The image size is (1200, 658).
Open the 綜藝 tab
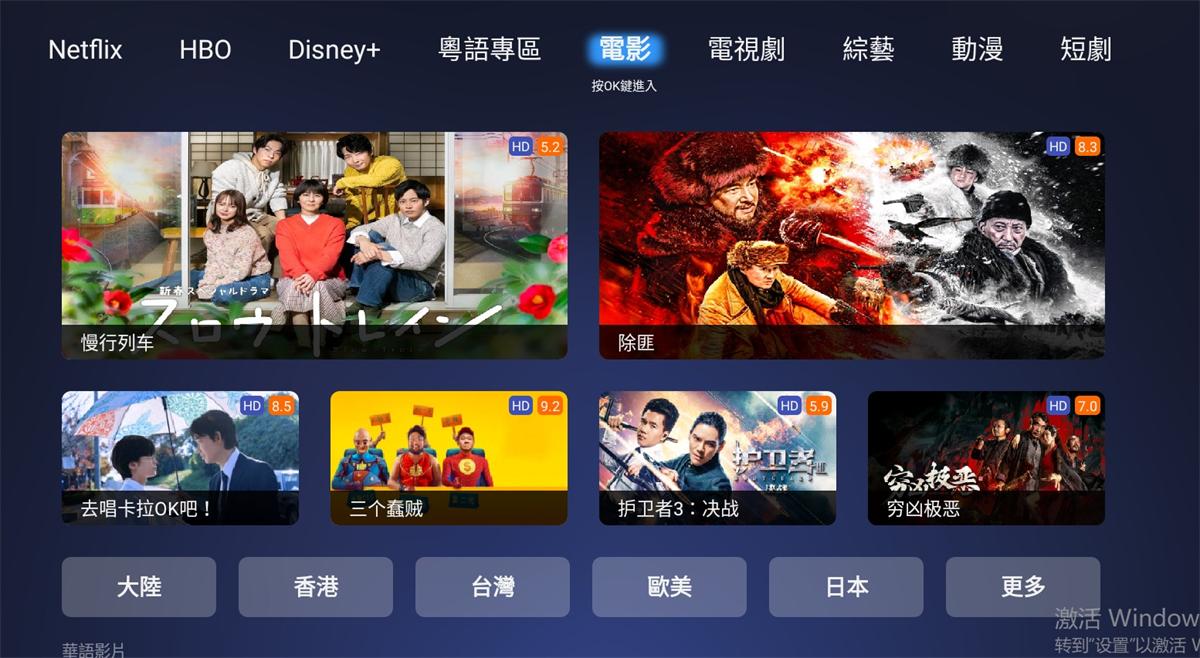(868, 49)
